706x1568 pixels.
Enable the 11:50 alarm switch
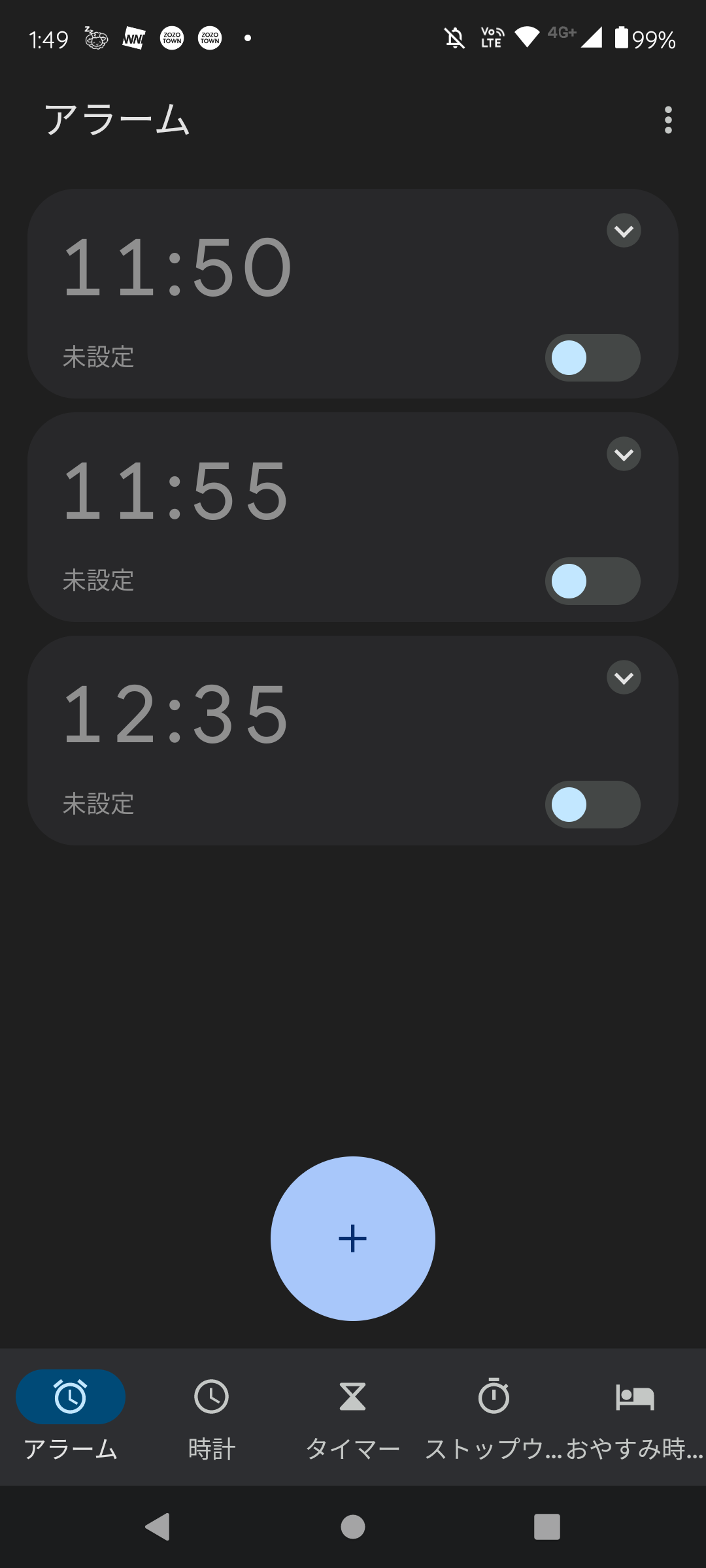coord(592,358)
